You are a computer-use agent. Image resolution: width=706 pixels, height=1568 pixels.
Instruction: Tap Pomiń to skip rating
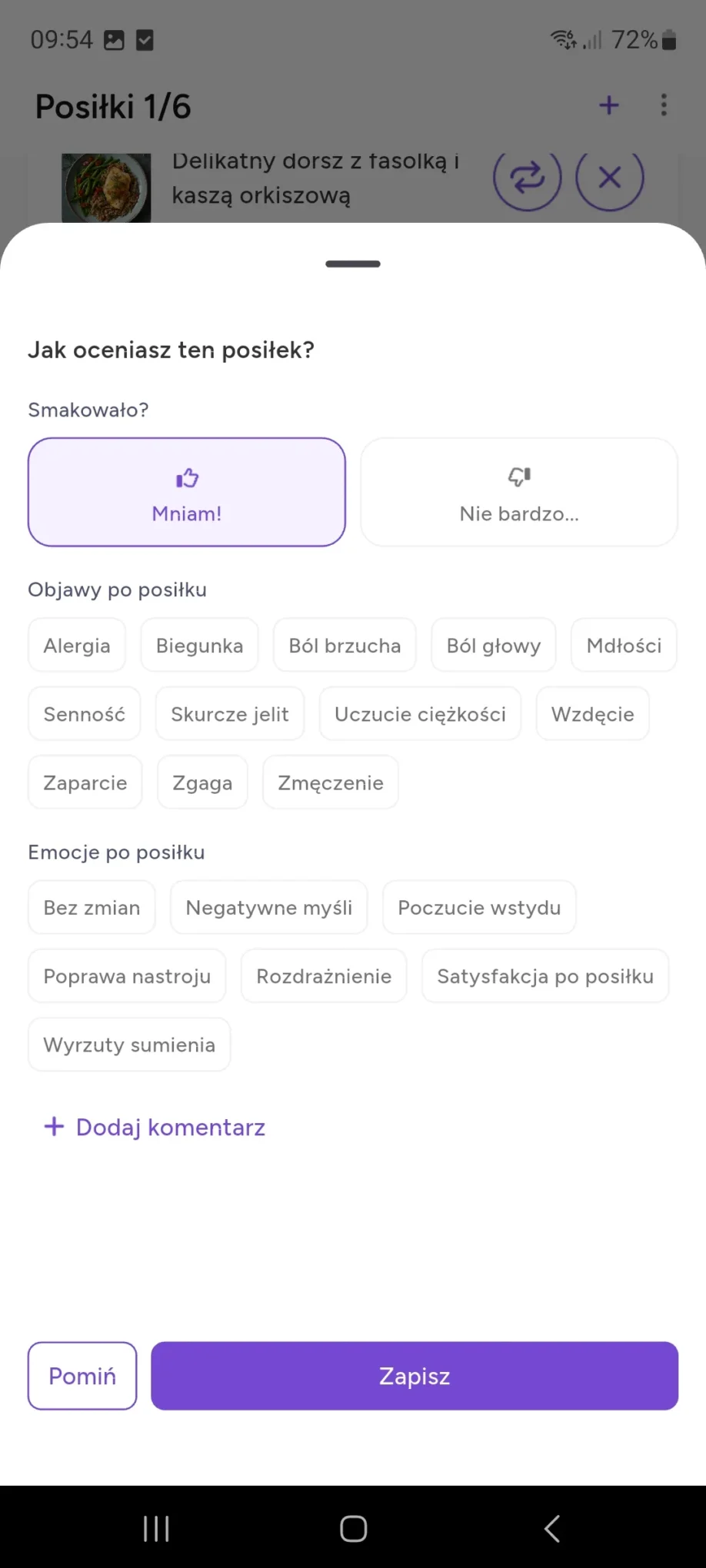[82, 1376]
